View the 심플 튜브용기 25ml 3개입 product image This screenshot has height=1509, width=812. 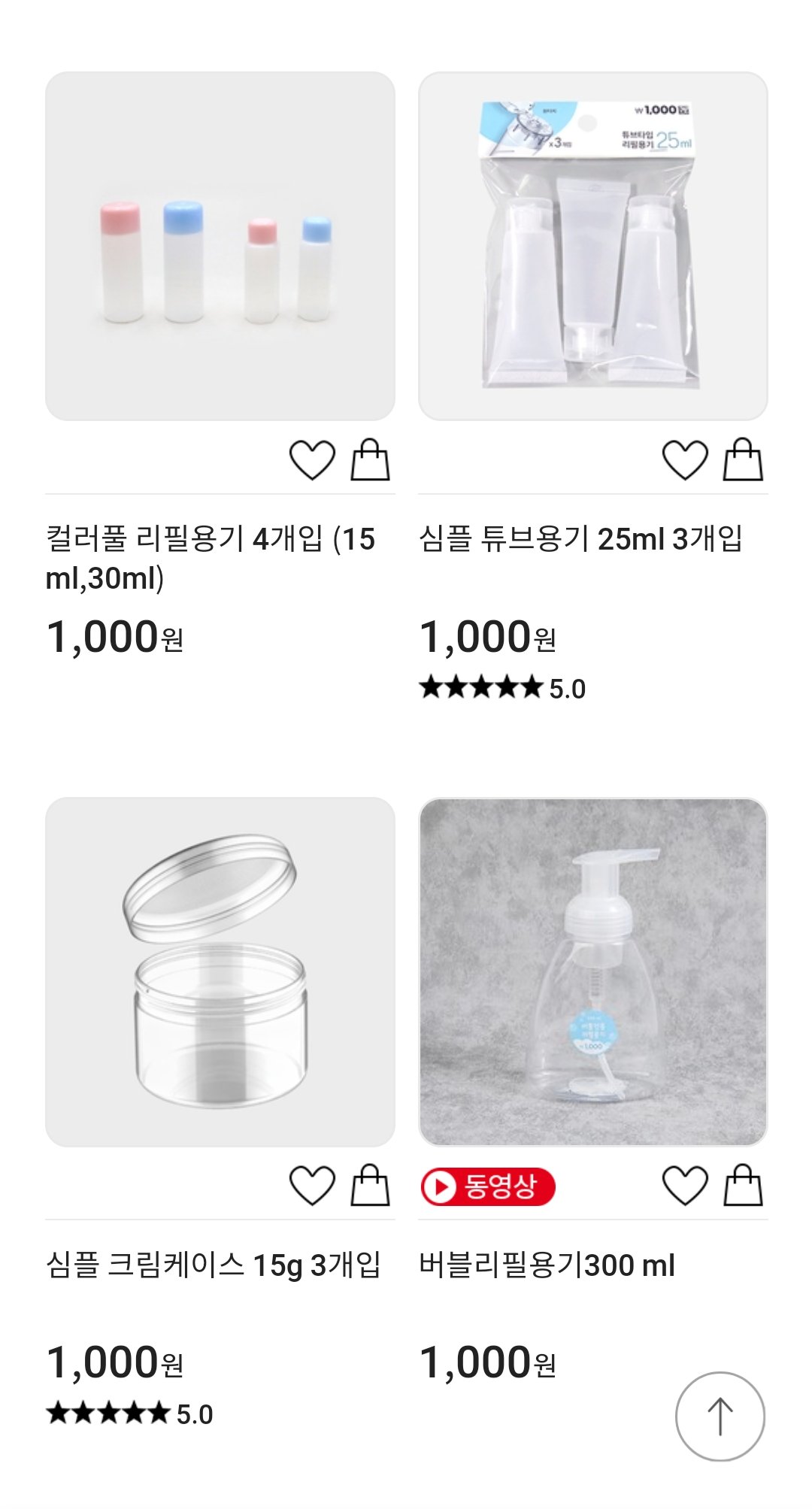coord(592,246)
